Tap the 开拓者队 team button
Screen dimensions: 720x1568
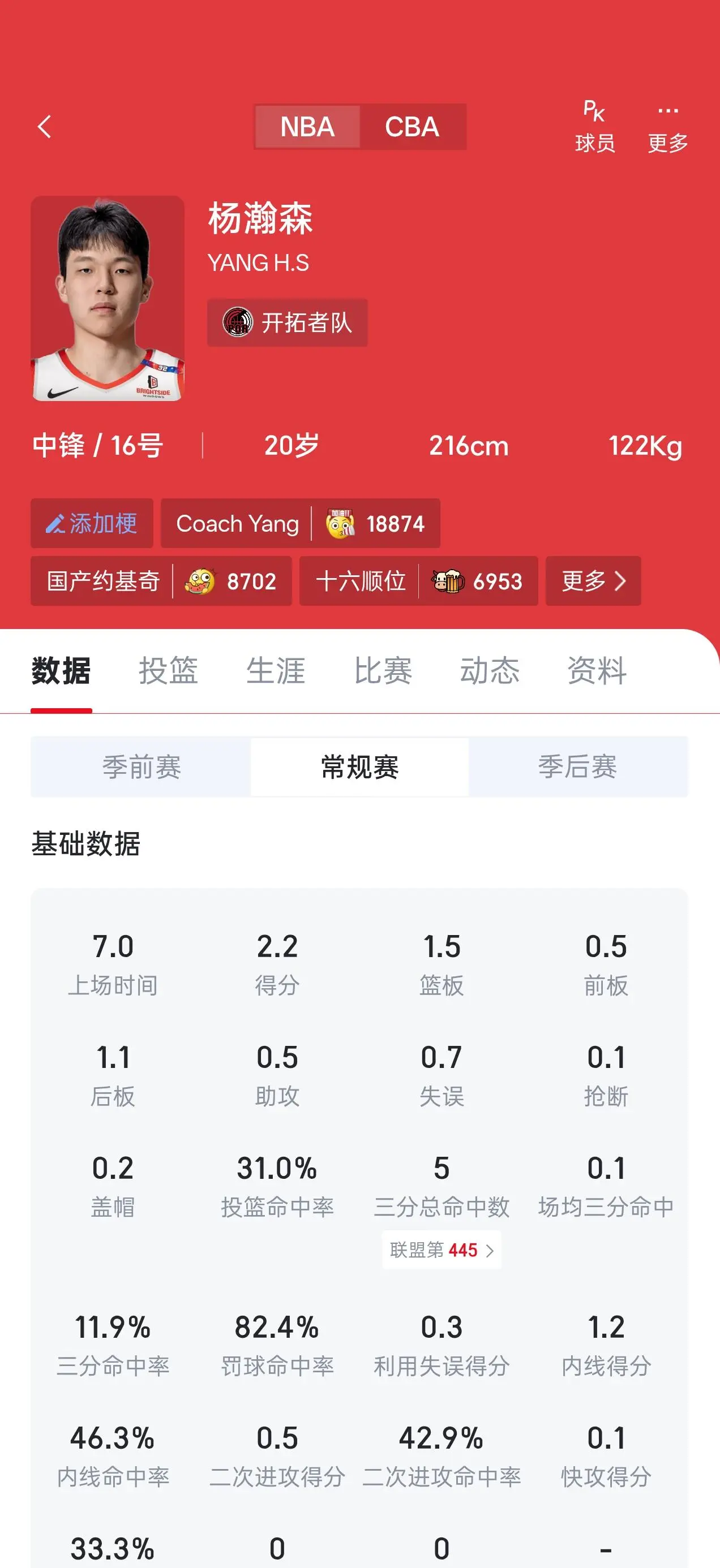tap(287, 323)
